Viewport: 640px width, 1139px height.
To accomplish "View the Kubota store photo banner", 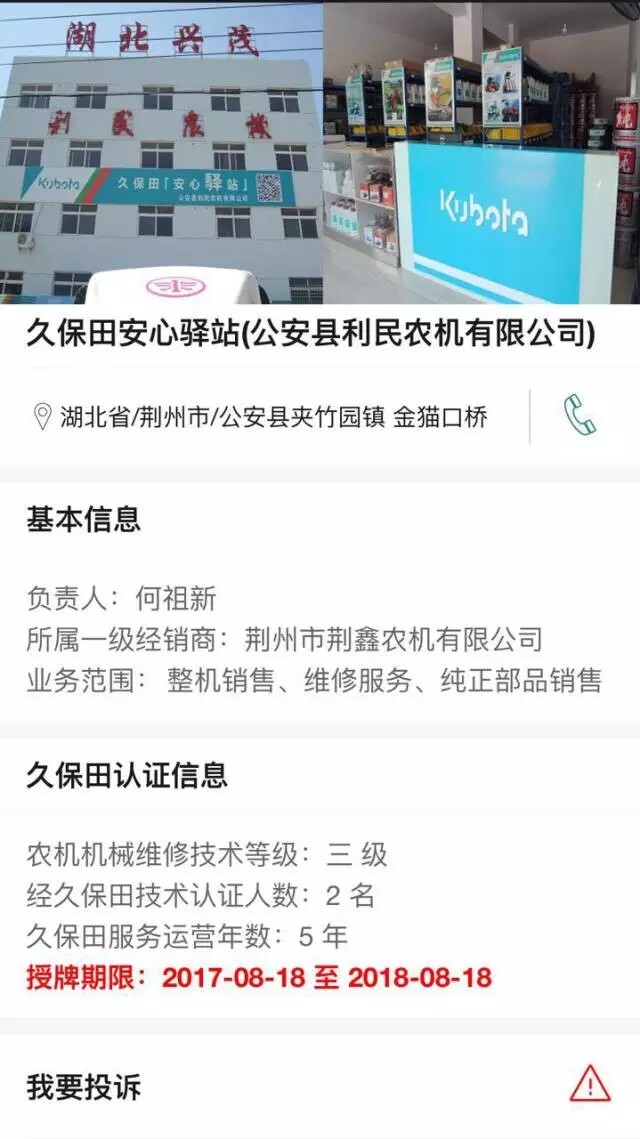I will 320,152.
